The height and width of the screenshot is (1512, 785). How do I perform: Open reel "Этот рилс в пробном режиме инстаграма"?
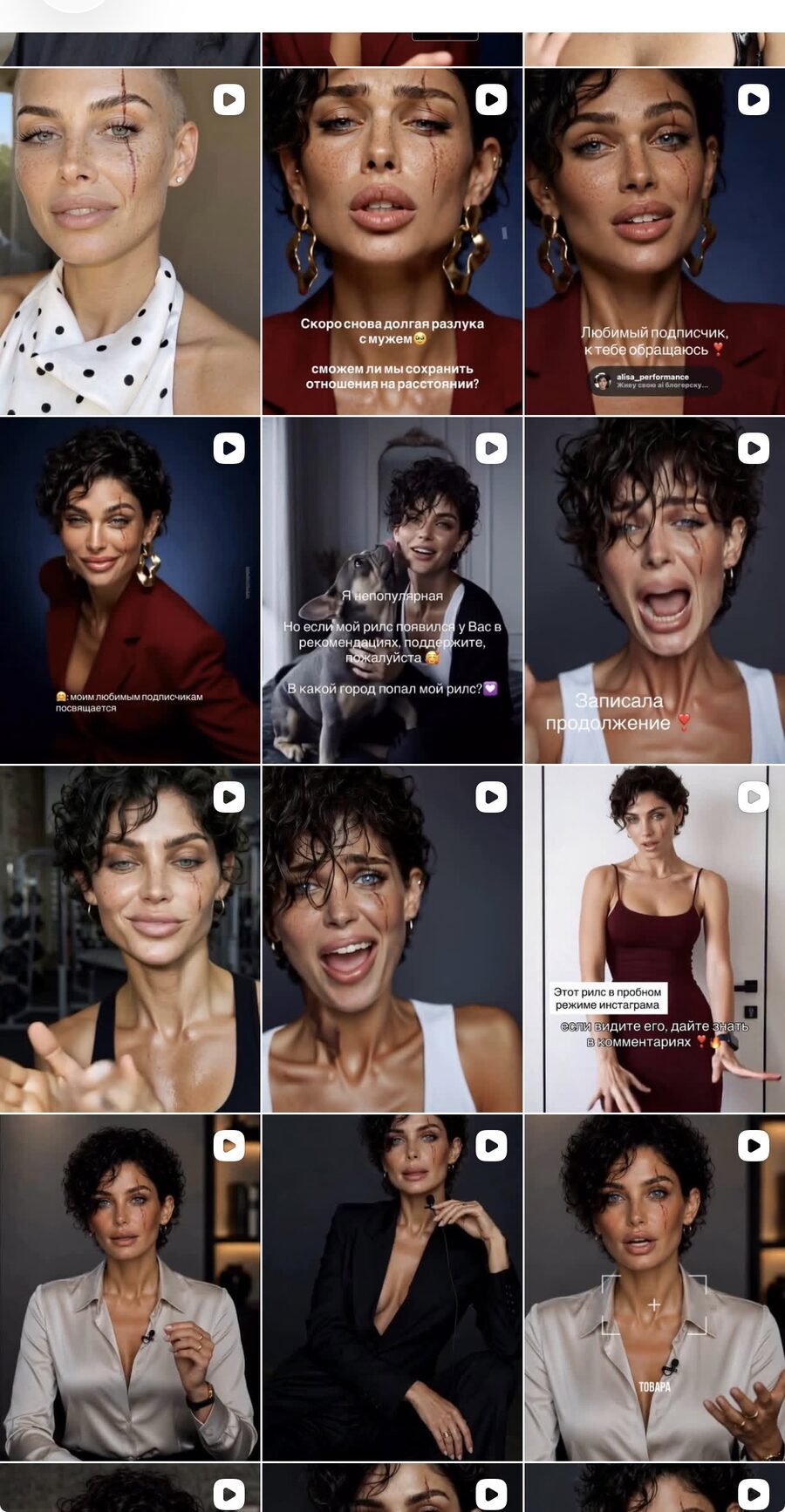click(655, 939)
